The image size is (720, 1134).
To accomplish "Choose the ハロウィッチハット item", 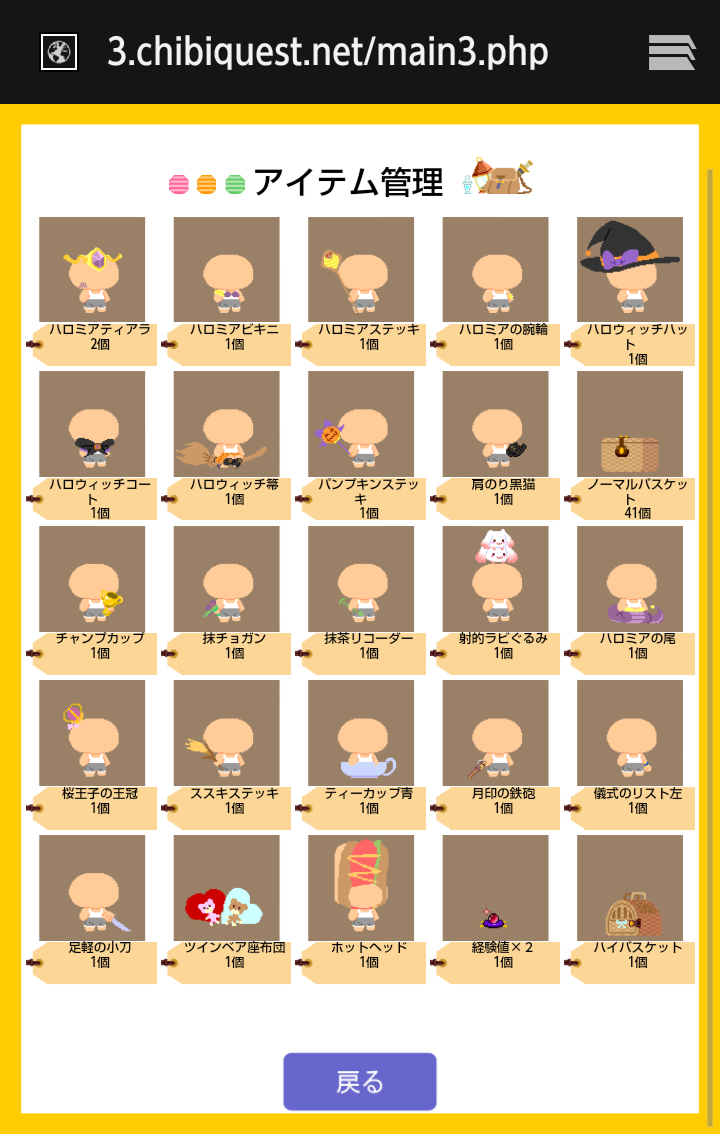I will [x=630, y=270].
